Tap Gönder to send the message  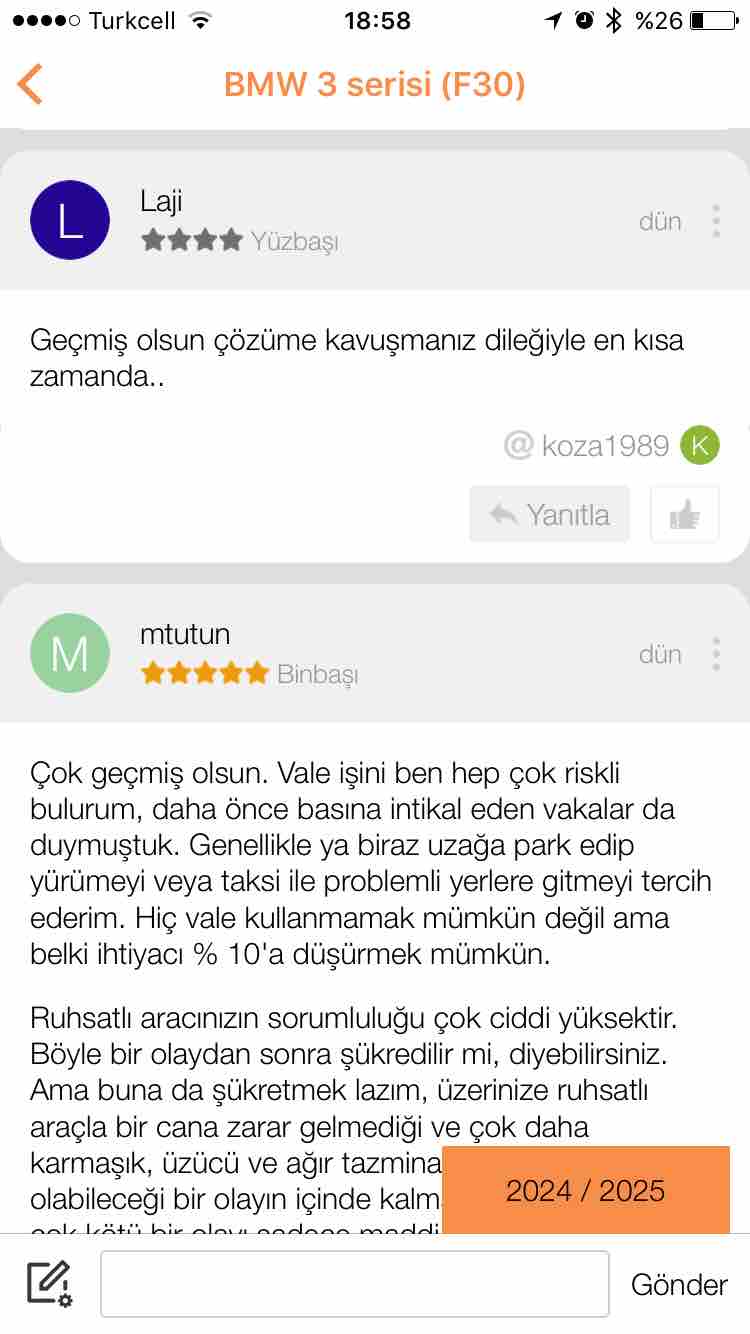pyautogui.click(x=679, y=1284)
